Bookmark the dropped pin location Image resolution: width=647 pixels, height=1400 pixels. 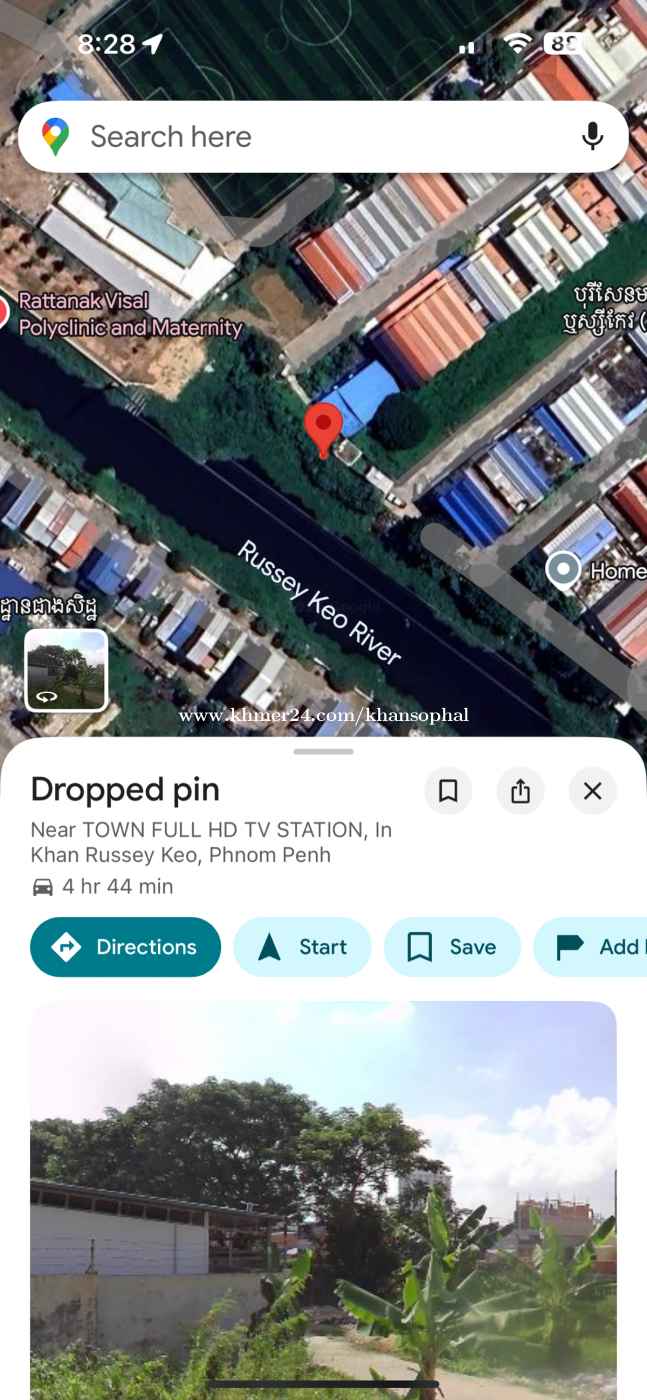(x=448, y=792)
